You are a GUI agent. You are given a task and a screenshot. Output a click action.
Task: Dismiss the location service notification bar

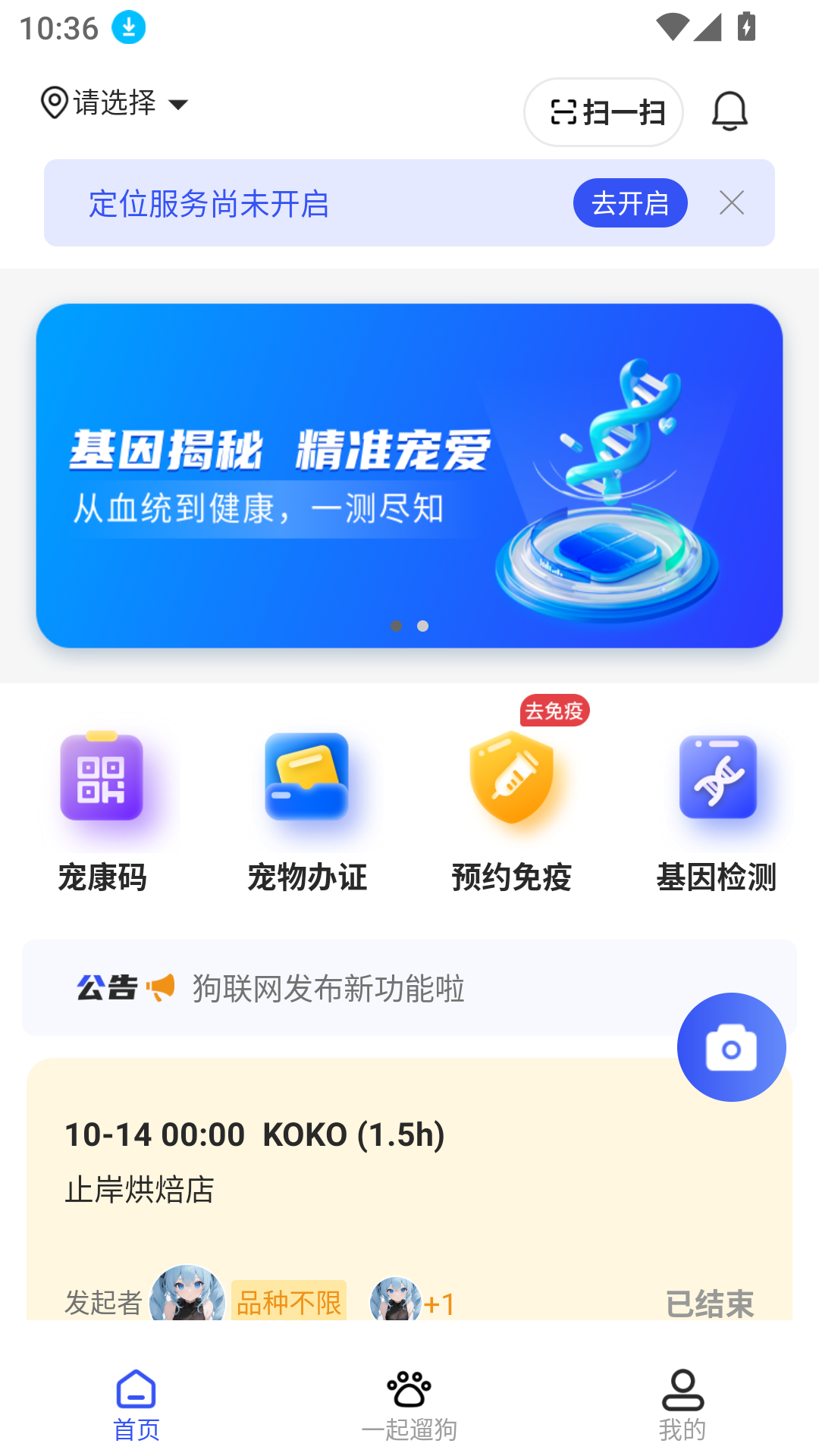(x=731, y=203)
